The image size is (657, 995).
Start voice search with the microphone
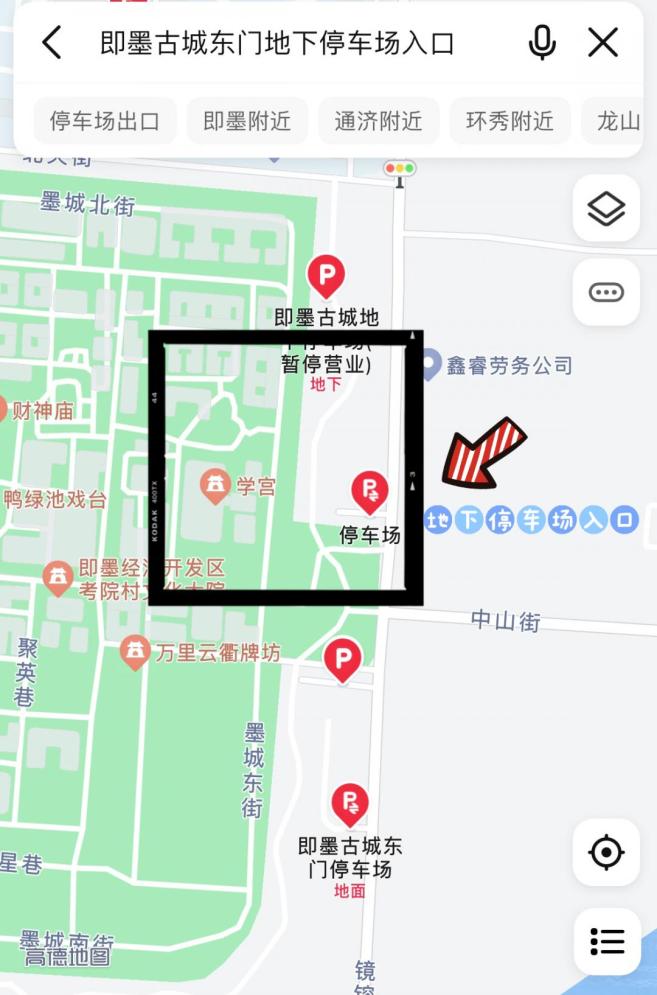tap(542, 43)
